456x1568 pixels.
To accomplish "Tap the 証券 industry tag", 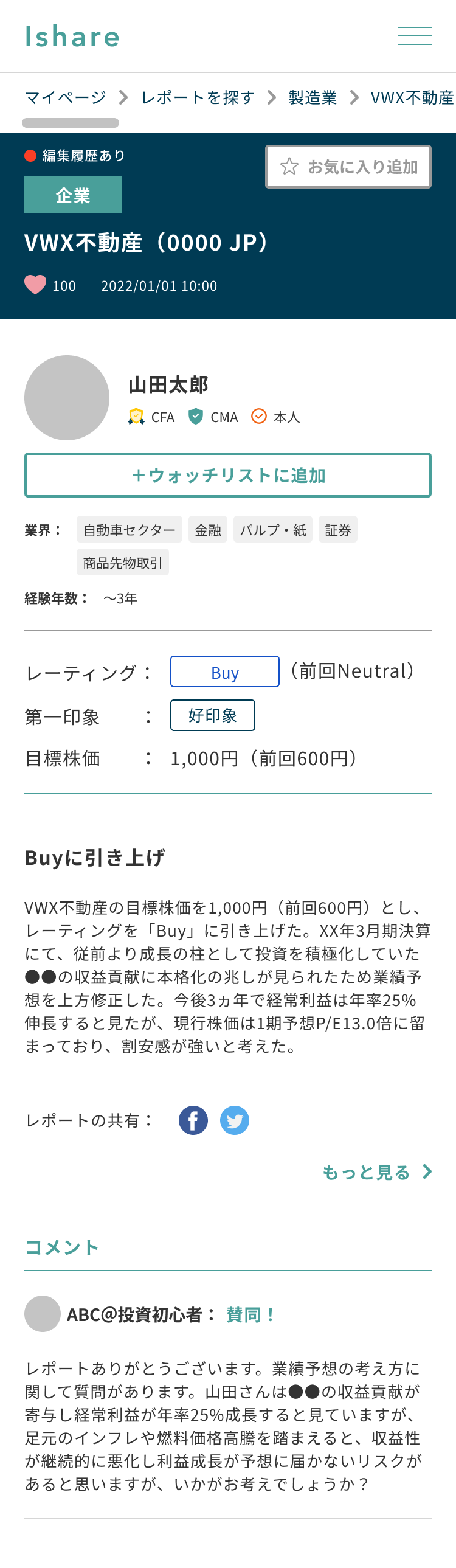I will pos(338,530).
